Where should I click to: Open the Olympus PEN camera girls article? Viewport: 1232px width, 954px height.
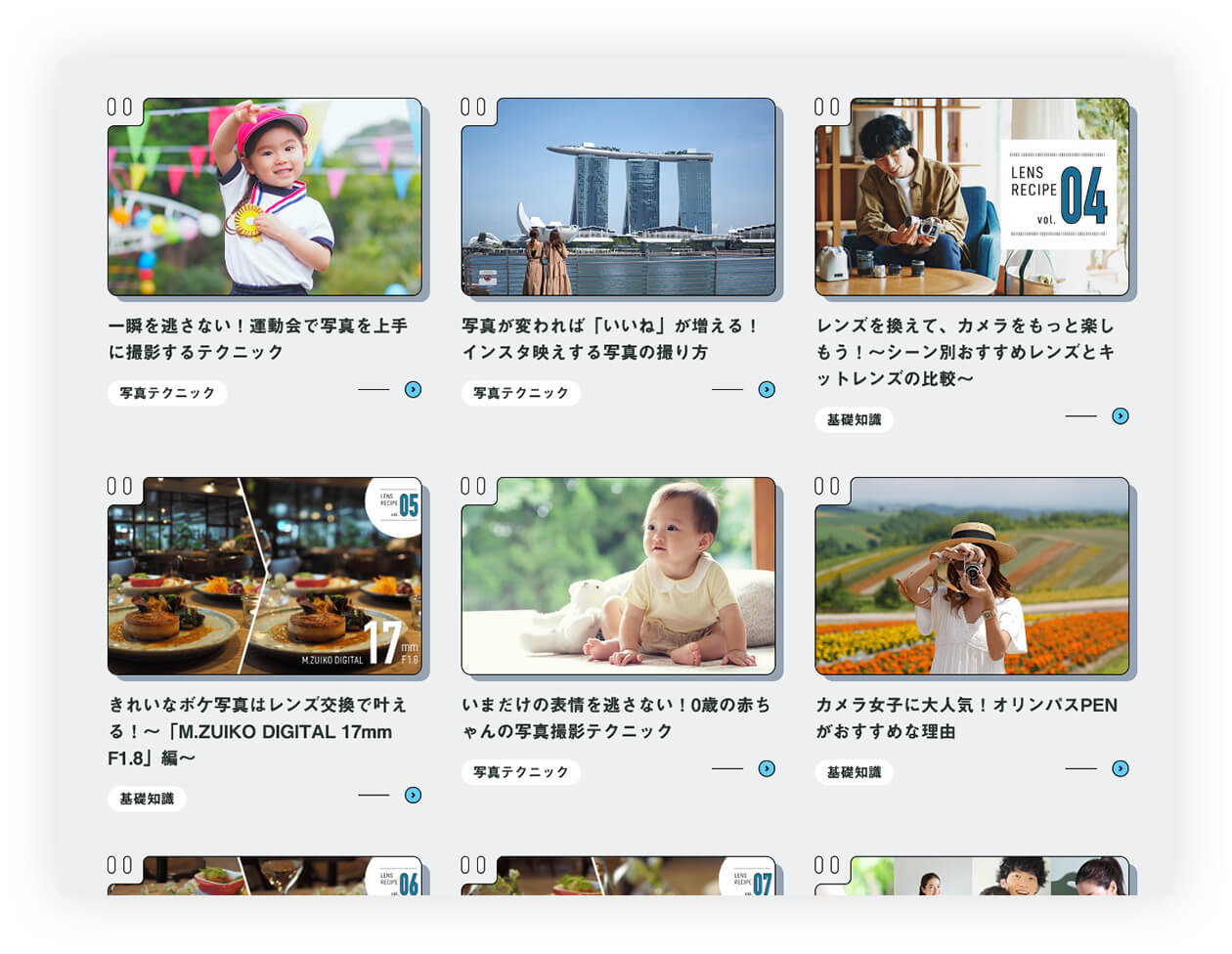coord(971,577)
